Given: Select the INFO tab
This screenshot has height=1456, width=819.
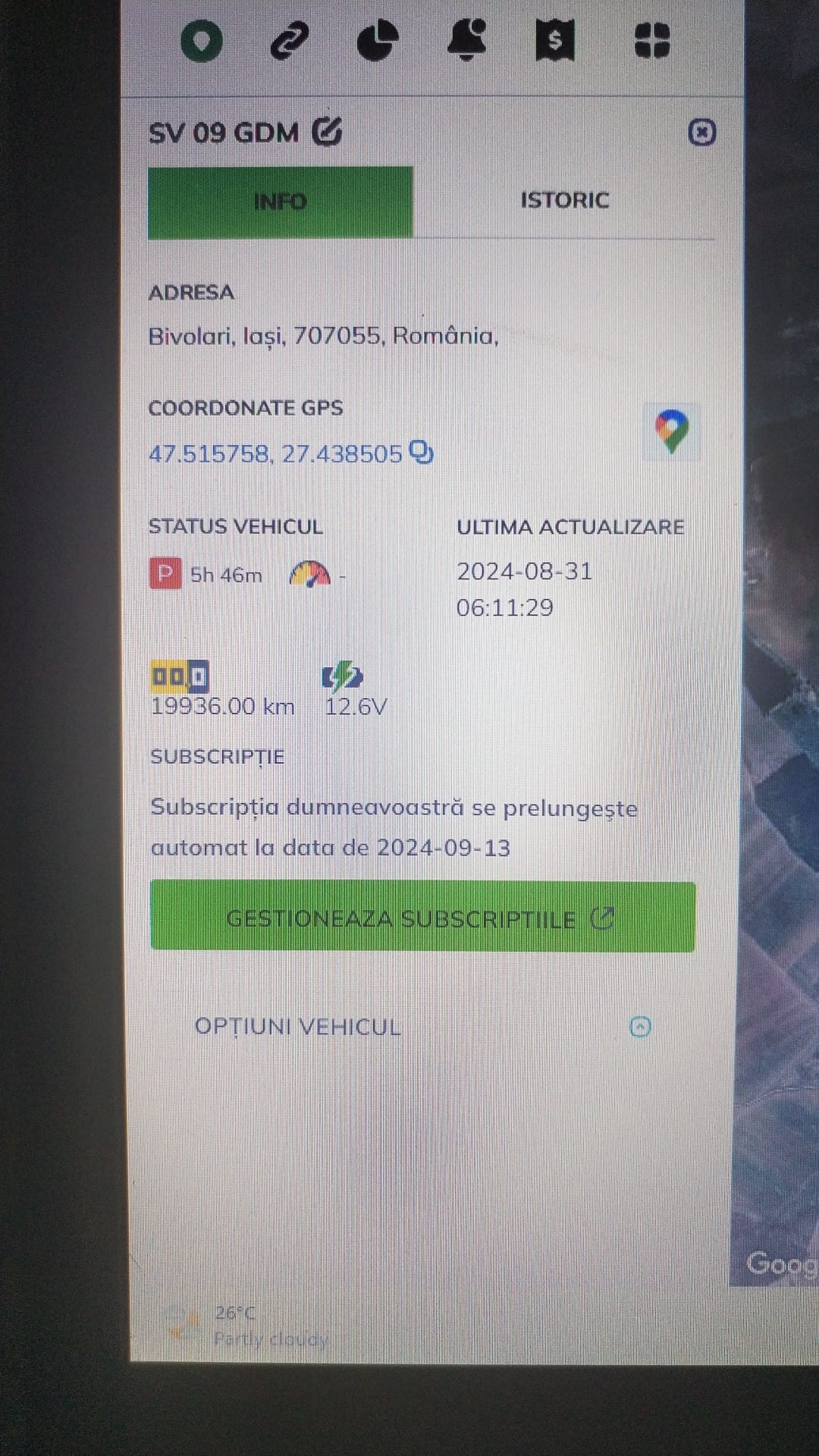Looking at the screenshot, I should click(281, 202).
